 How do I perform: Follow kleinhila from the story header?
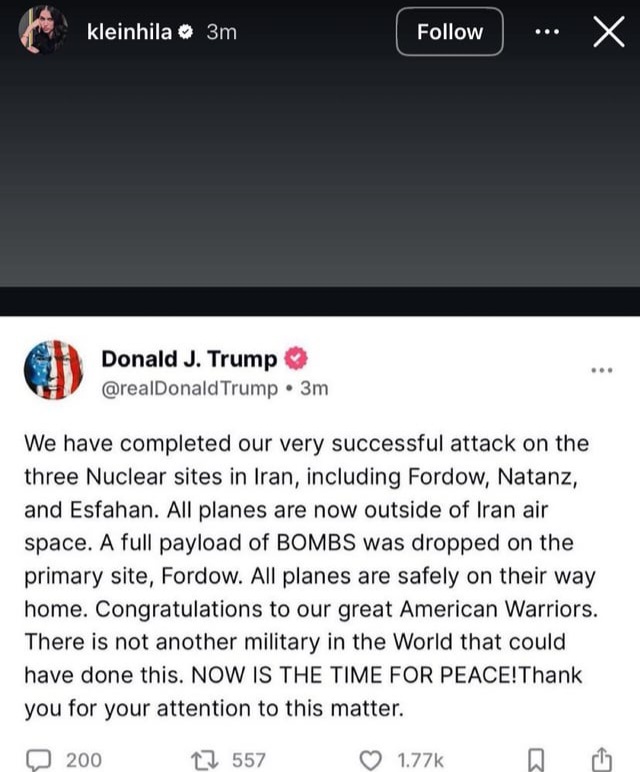coord(449,32)
